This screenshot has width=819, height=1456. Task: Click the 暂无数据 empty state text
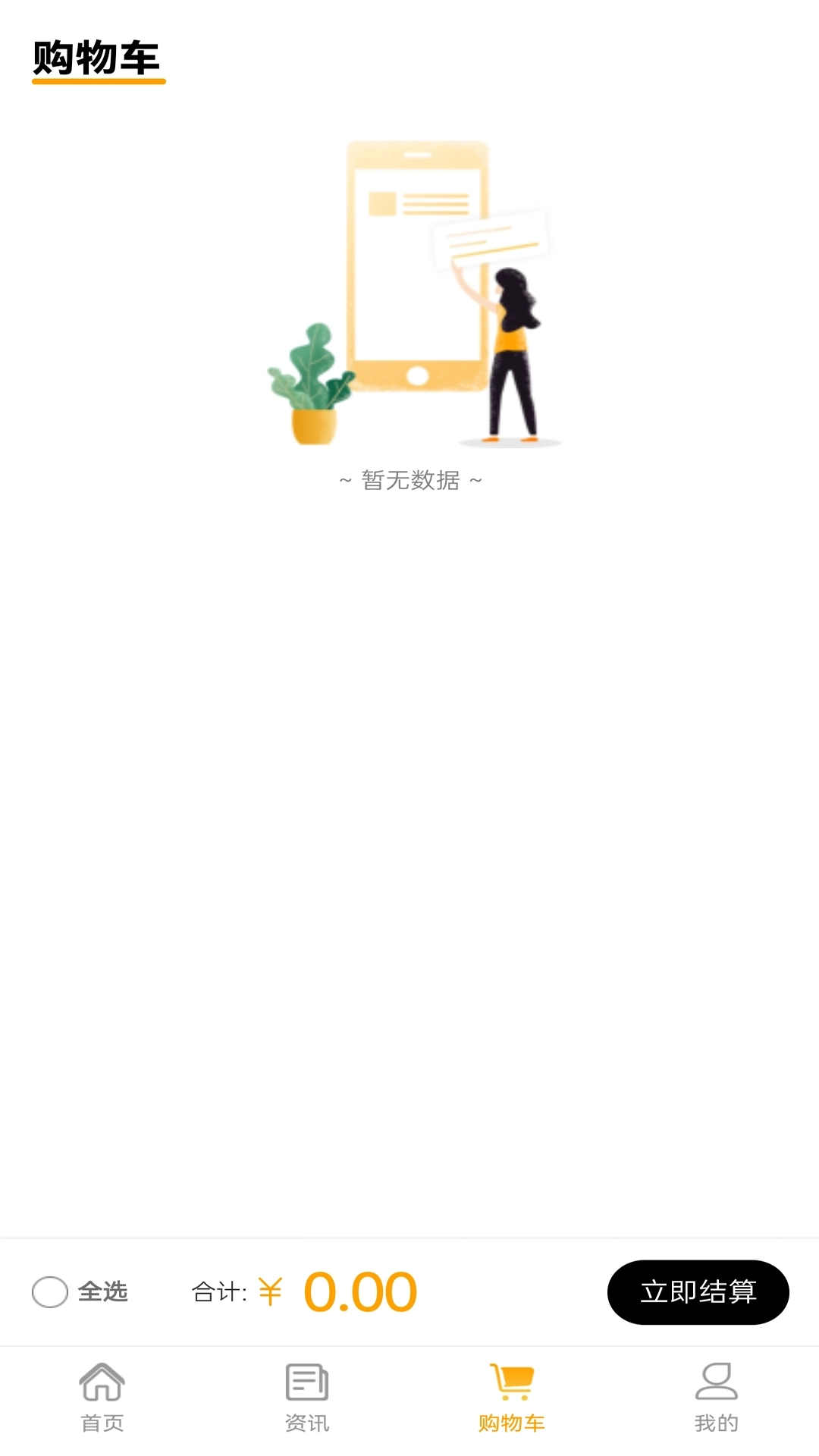coord(409,481)
